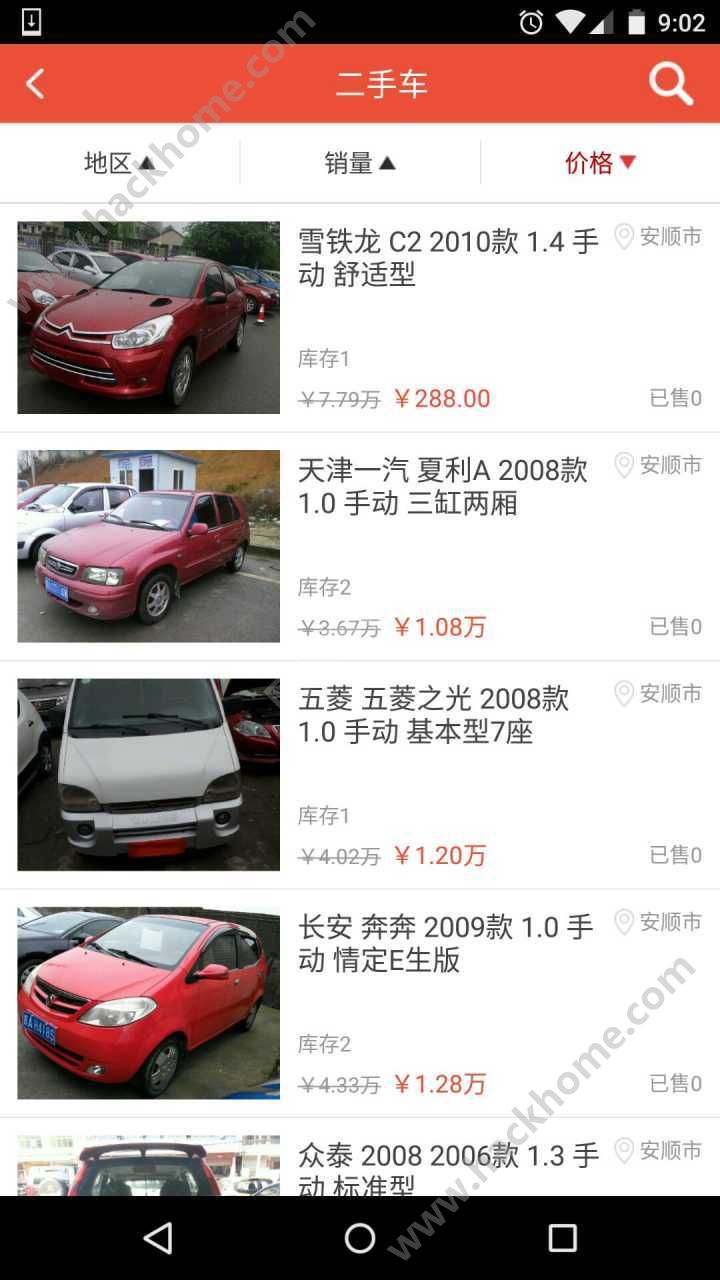The height and width of the screenshot is (1280, 720).
Task: Tap the system home button
Action: (x=360, y=1238)
